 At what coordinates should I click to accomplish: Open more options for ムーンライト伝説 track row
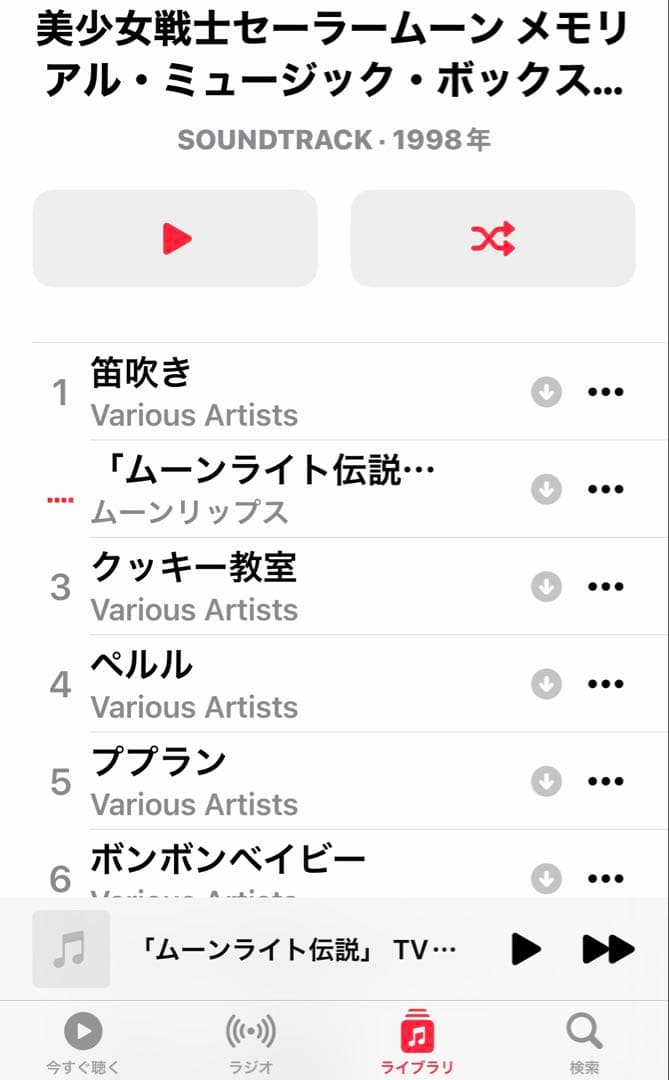(605, 489)
